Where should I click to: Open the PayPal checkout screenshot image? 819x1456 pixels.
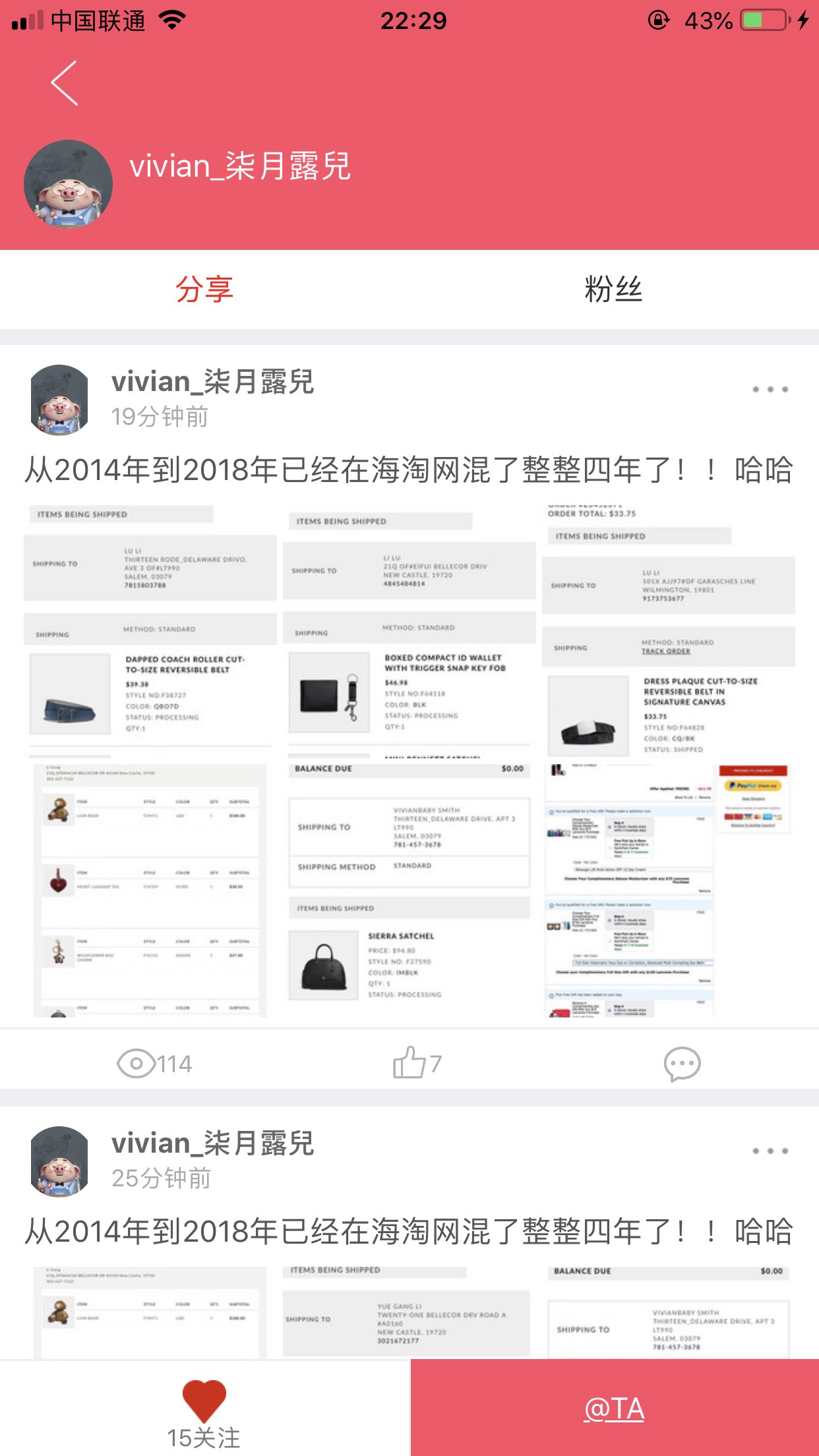[668, 890]
